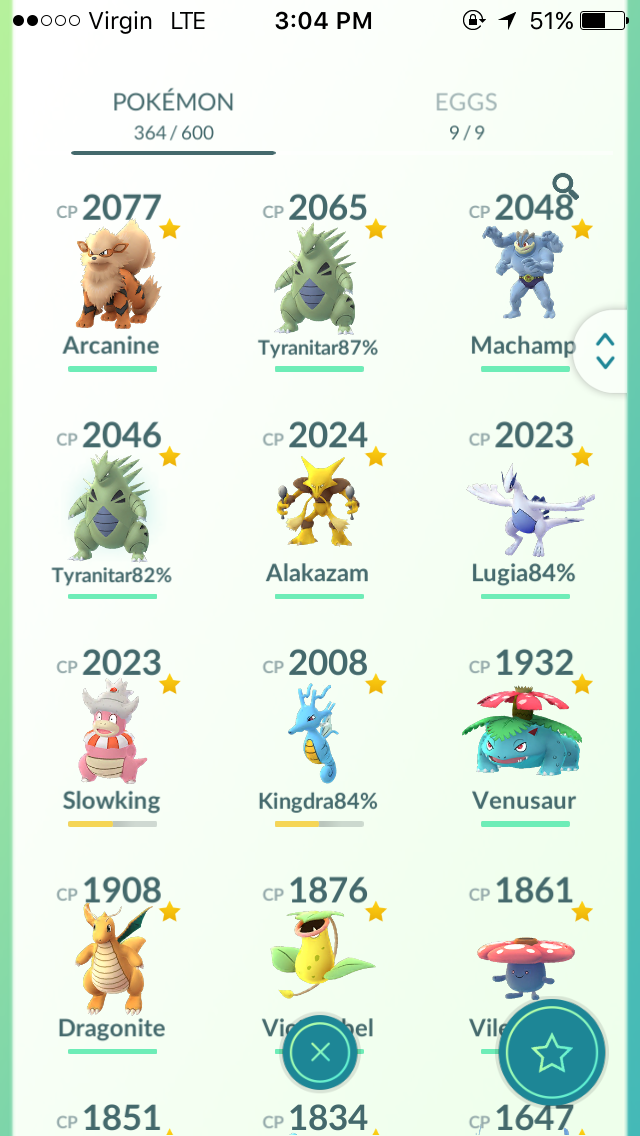Viewport: 640px width, 1136px height.
Task: Open Tyranitar87% details
Action: (319, 283)
